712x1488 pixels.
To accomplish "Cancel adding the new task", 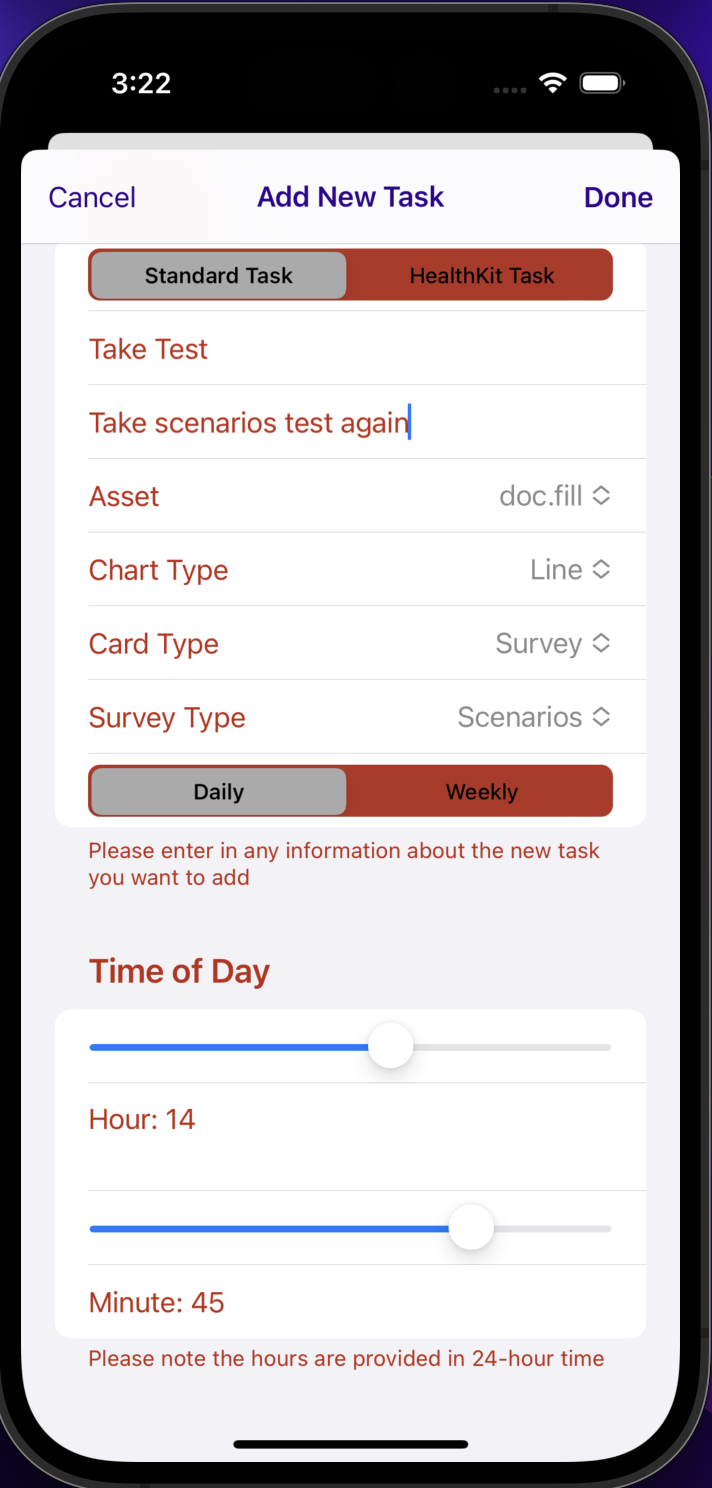I will coord(92,197).
